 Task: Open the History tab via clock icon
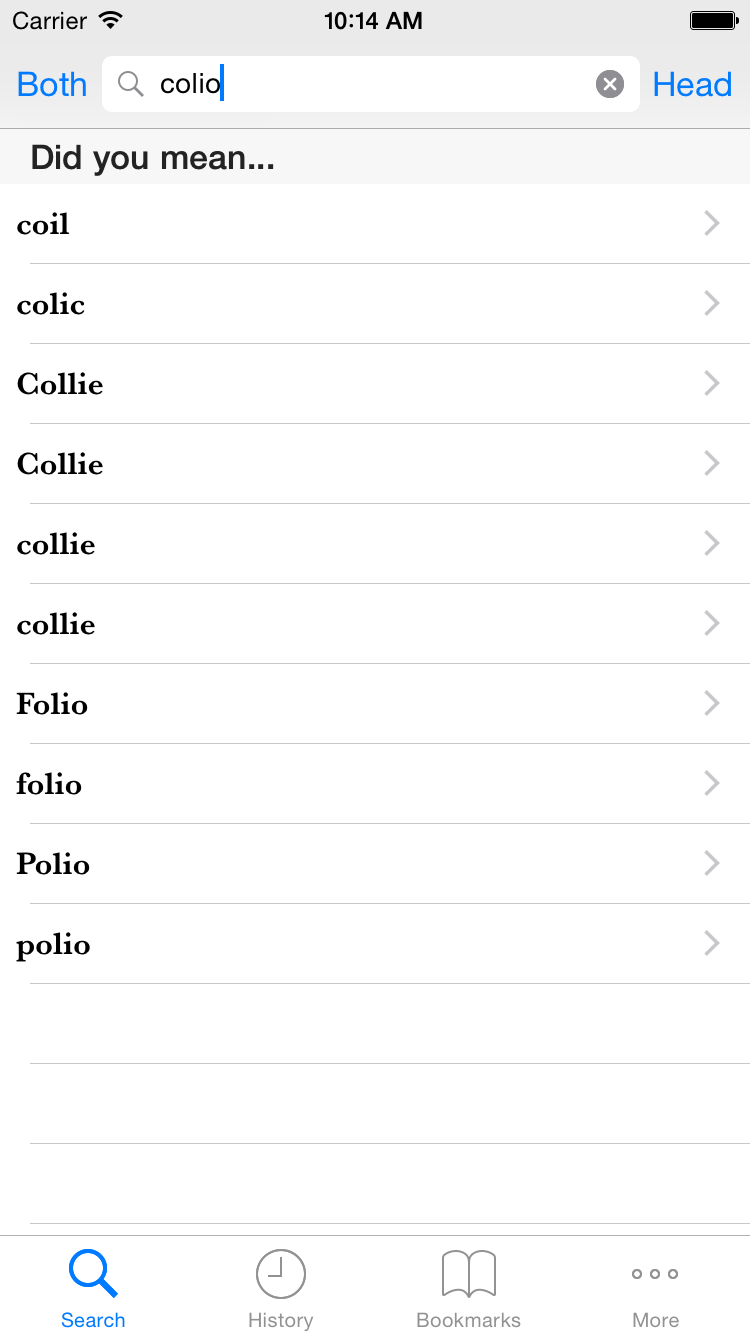point(280,1274)
